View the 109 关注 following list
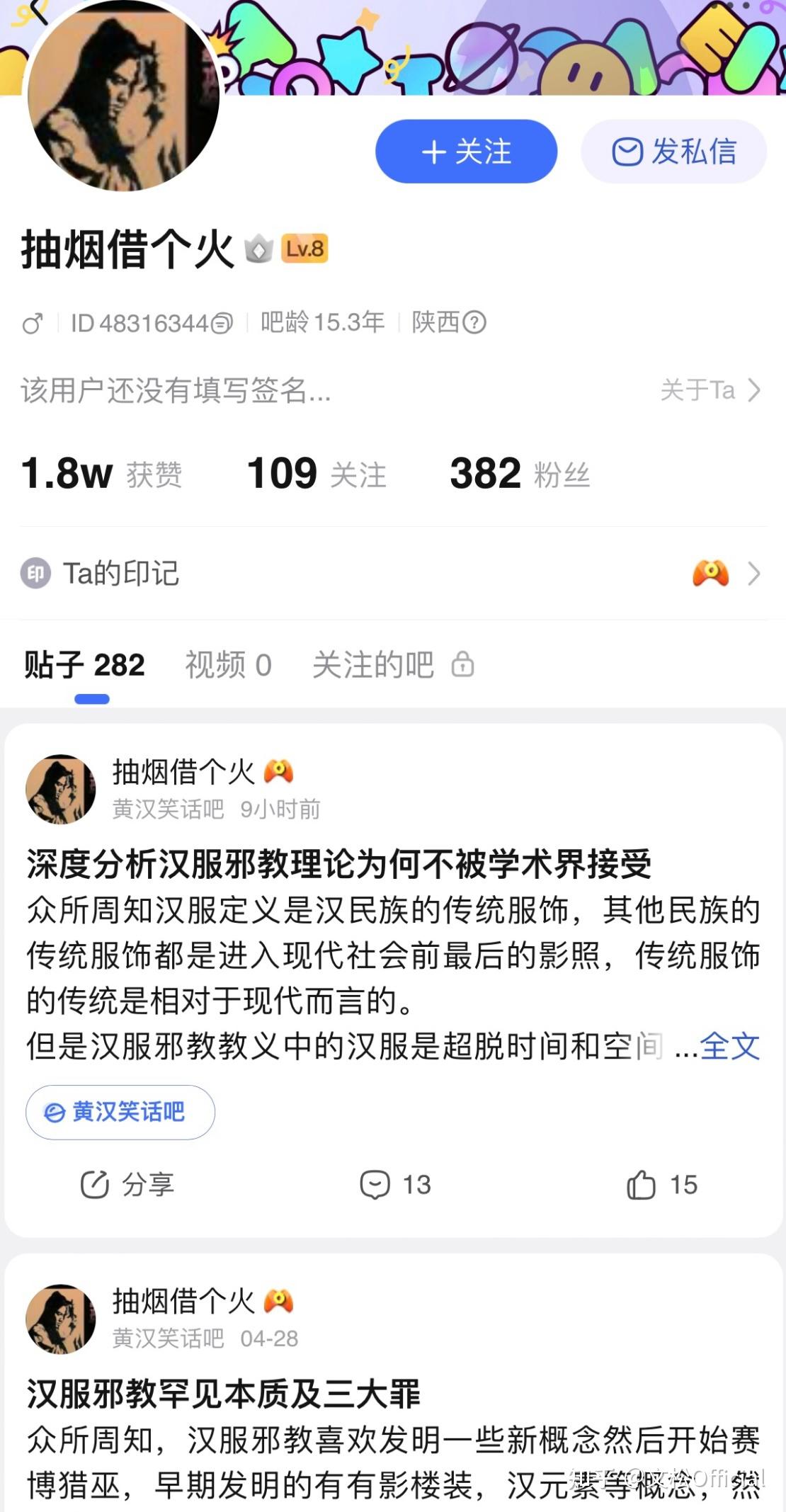Viewport: 786px width, 1512px height. pos(316,473)
